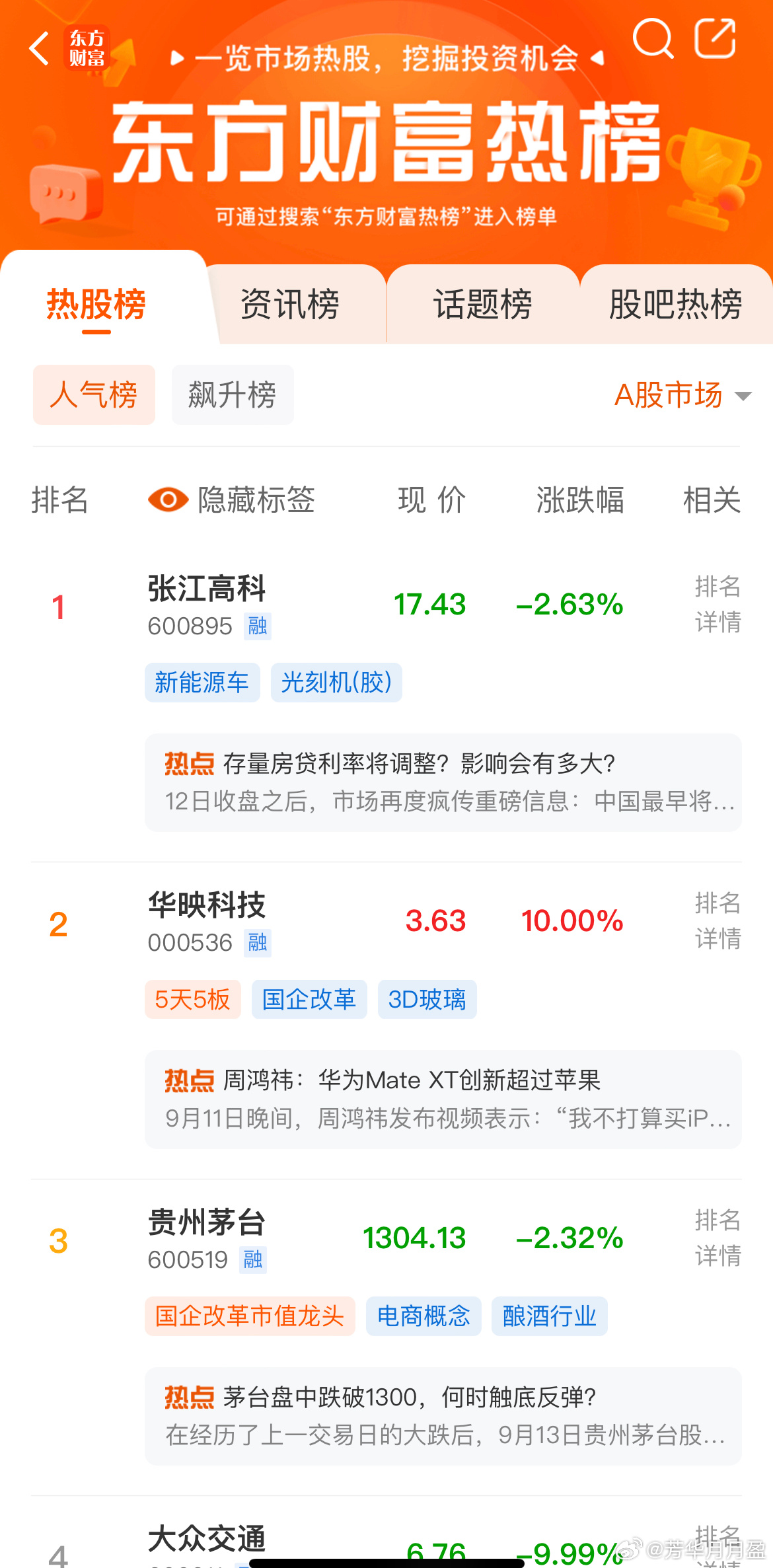Switch to the 资讯榜 tab
Screen dimensions: 773x1568
pos(290,305)
